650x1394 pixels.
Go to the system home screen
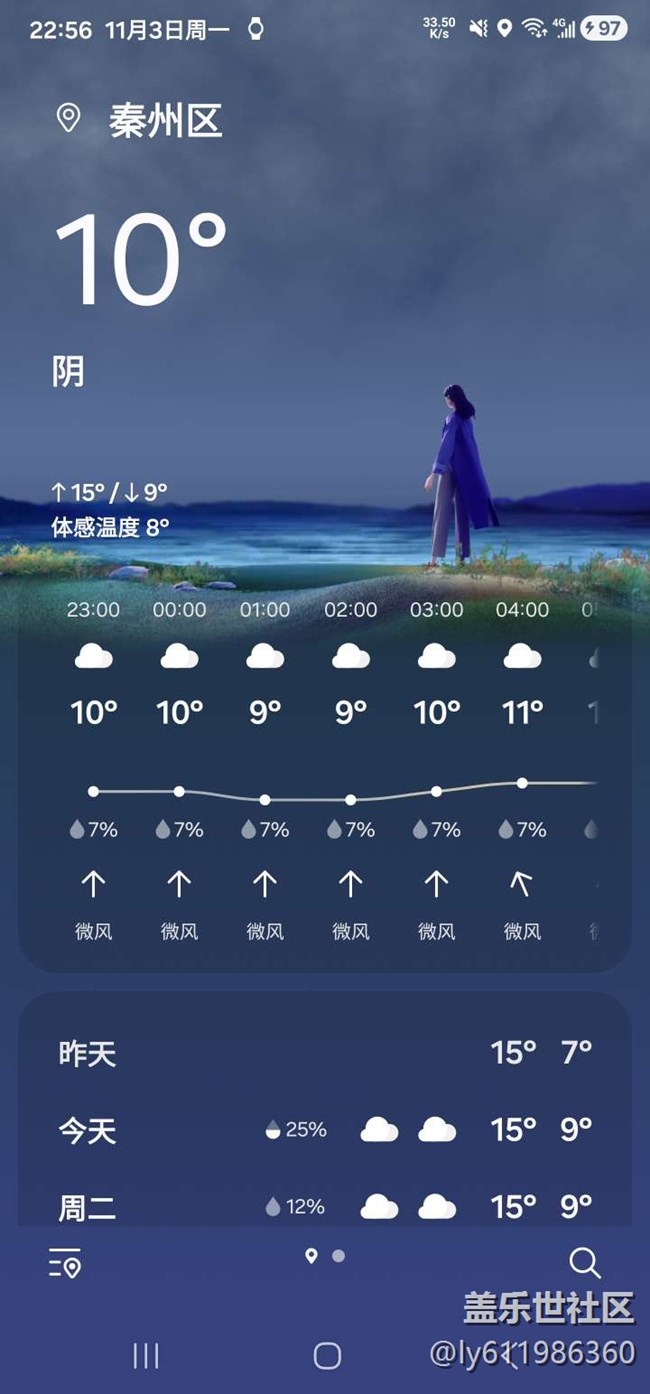(327, 1356)
